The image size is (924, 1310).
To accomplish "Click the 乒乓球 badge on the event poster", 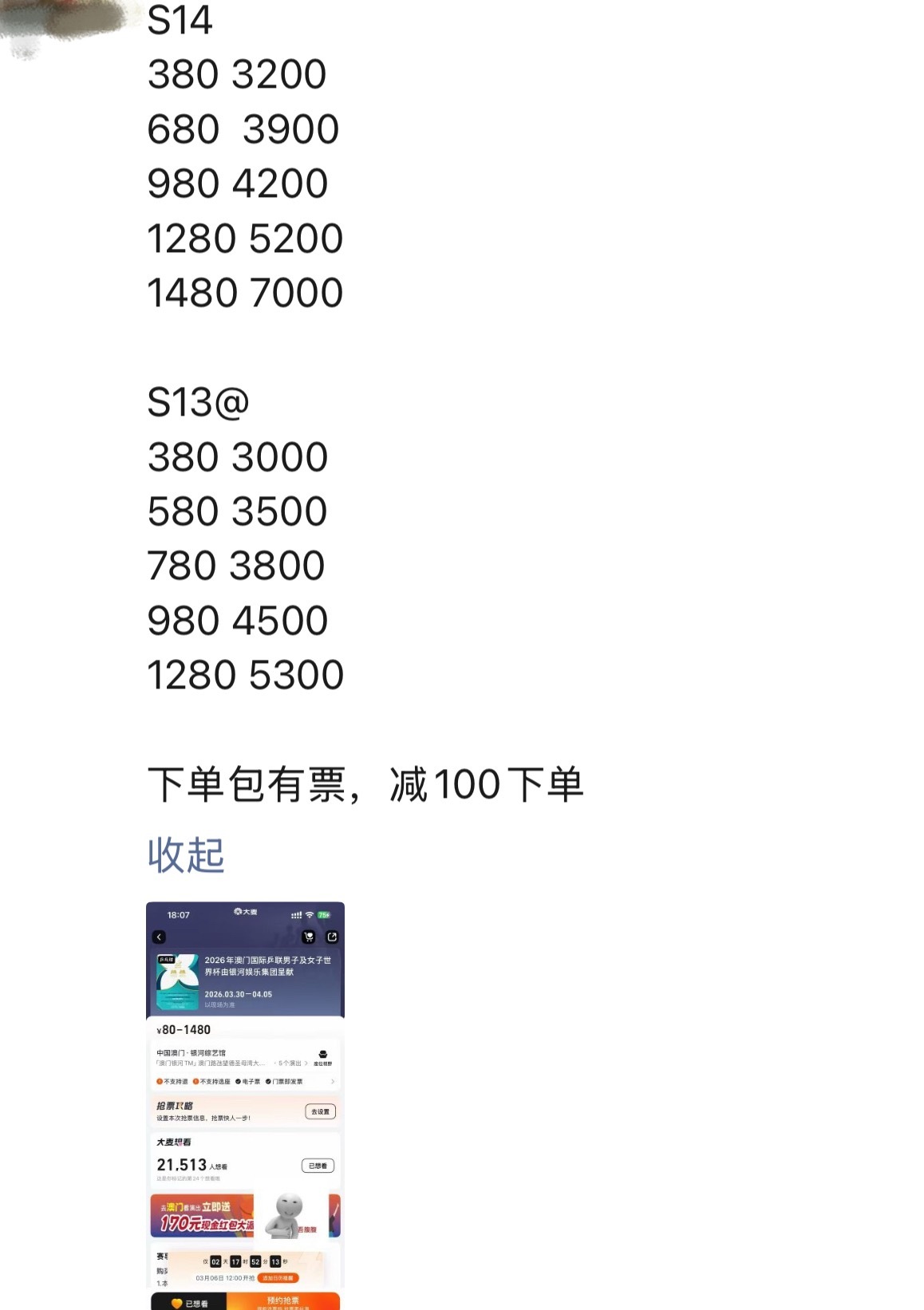I will [x=167, y=960].
